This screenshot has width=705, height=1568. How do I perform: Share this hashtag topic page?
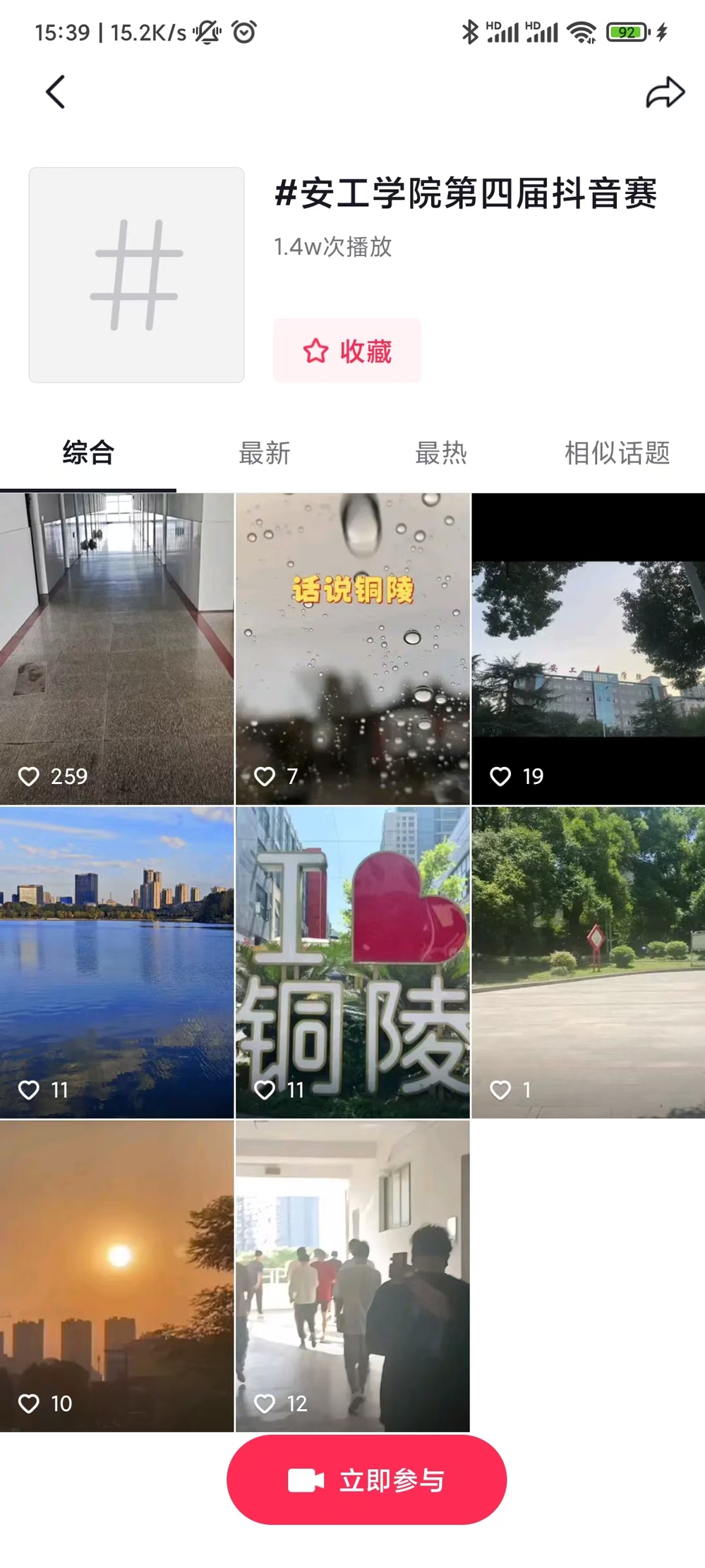[665, 92]
